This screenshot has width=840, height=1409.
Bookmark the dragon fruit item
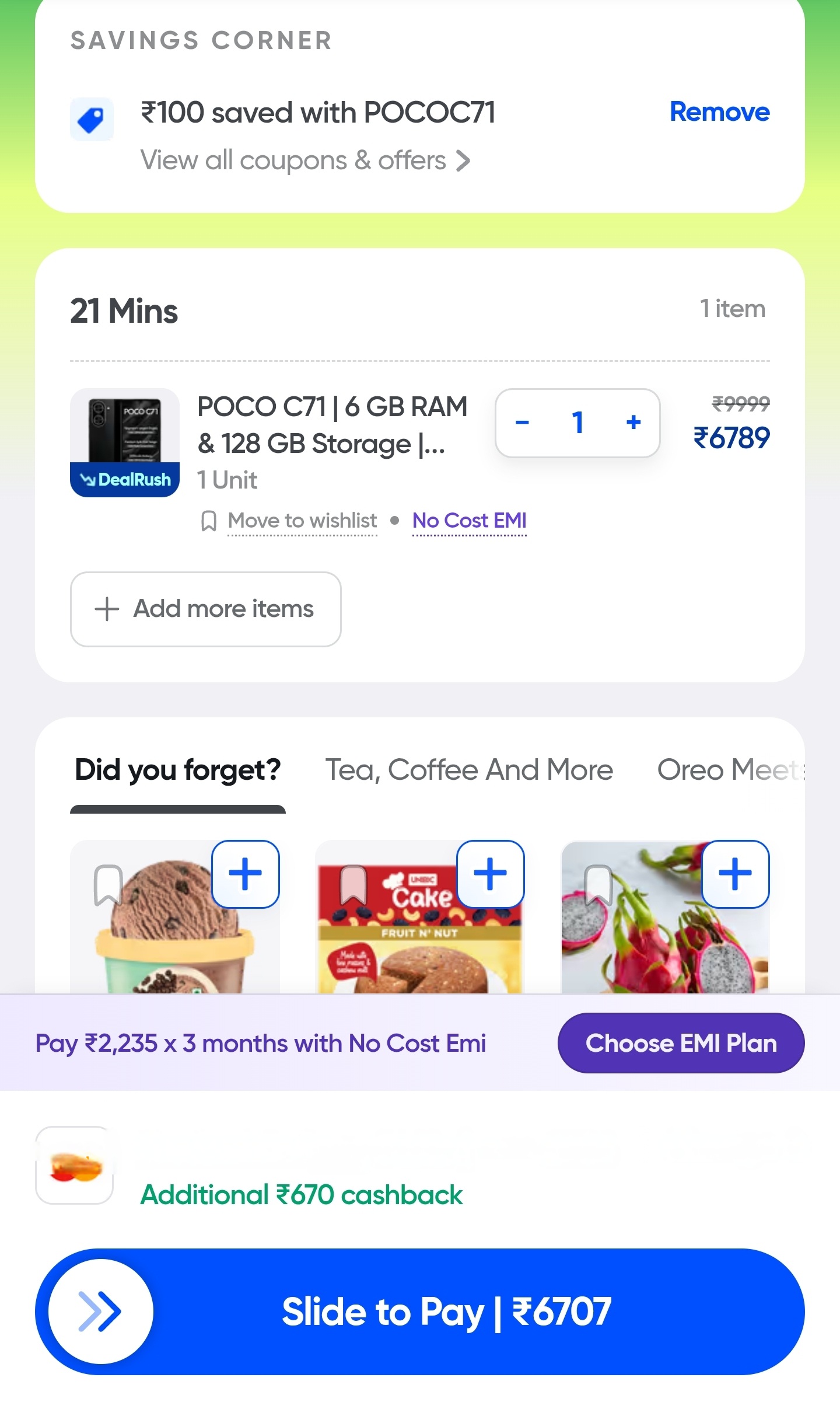point(598,884)
